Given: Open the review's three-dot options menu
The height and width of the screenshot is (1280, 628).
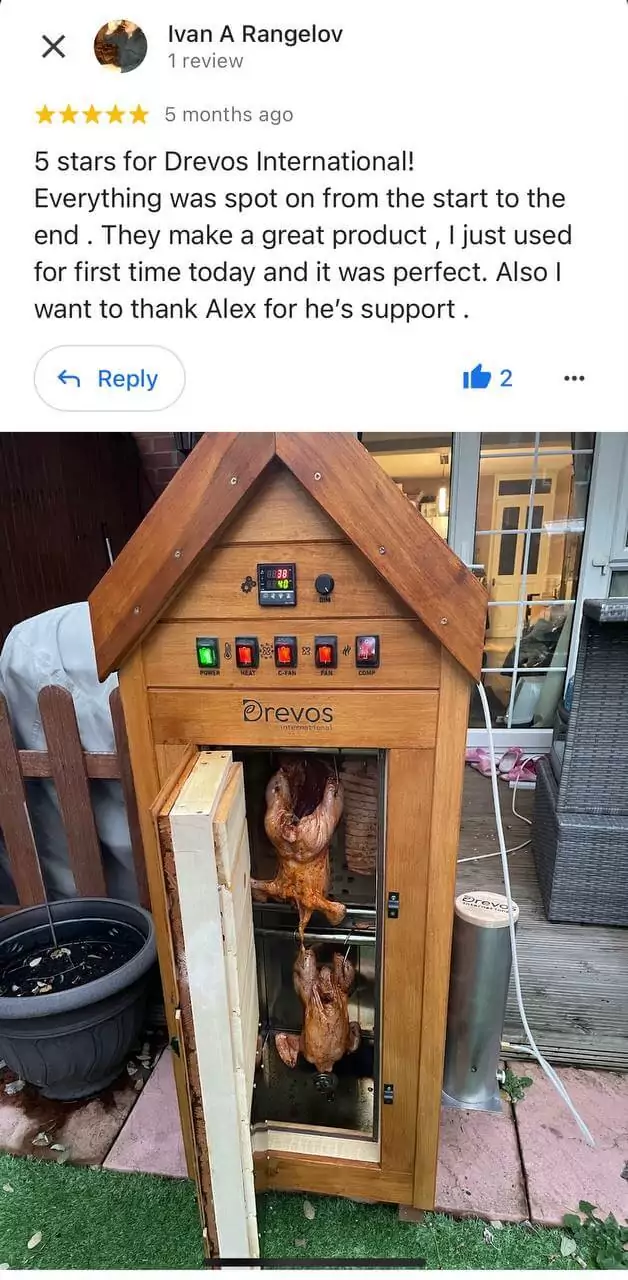Looking at the screenshot, I should (574, 378).
